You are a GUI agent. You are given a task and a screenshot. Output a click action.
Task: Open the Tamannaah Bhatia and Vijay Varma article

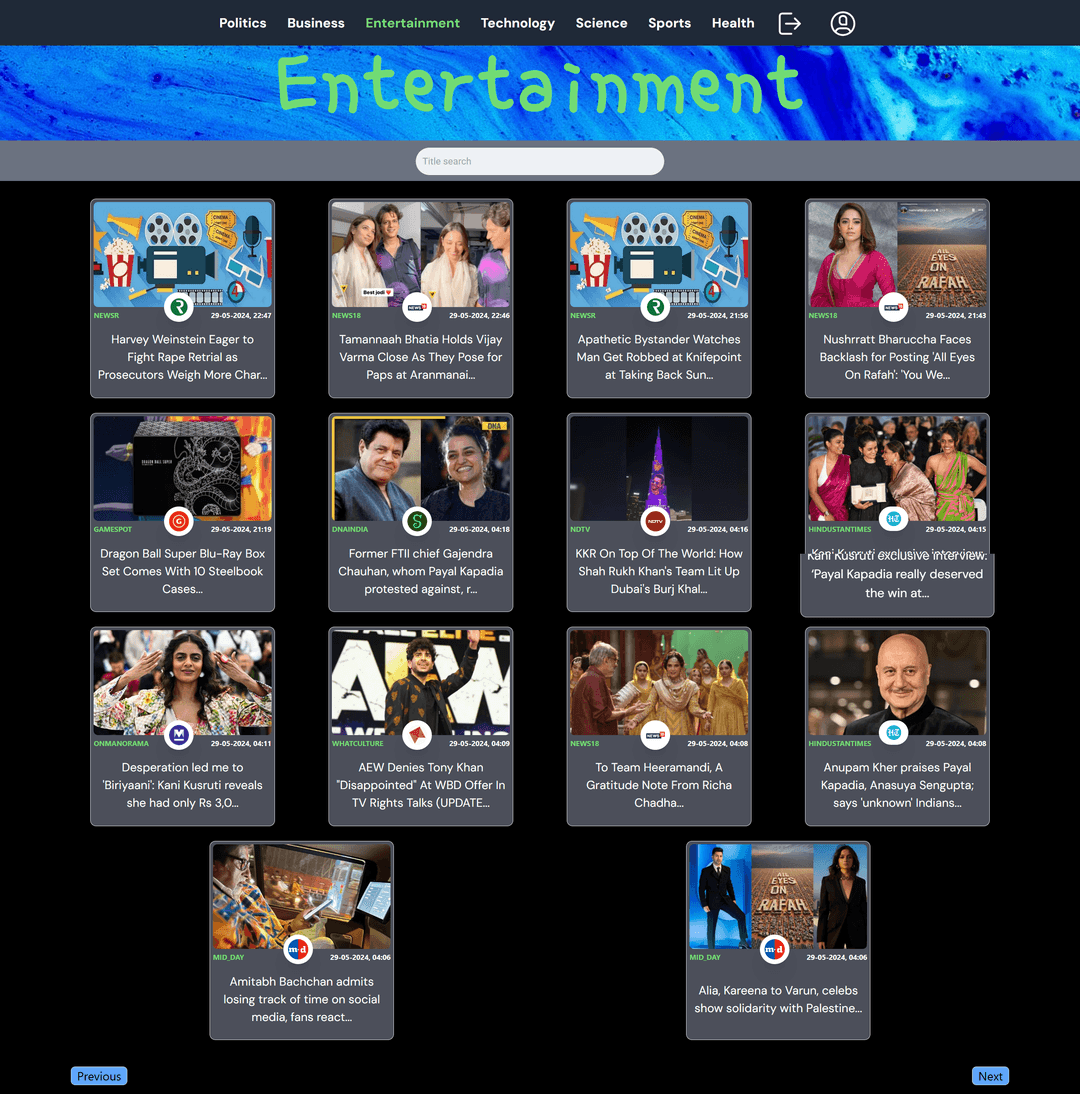click(421, 357)
